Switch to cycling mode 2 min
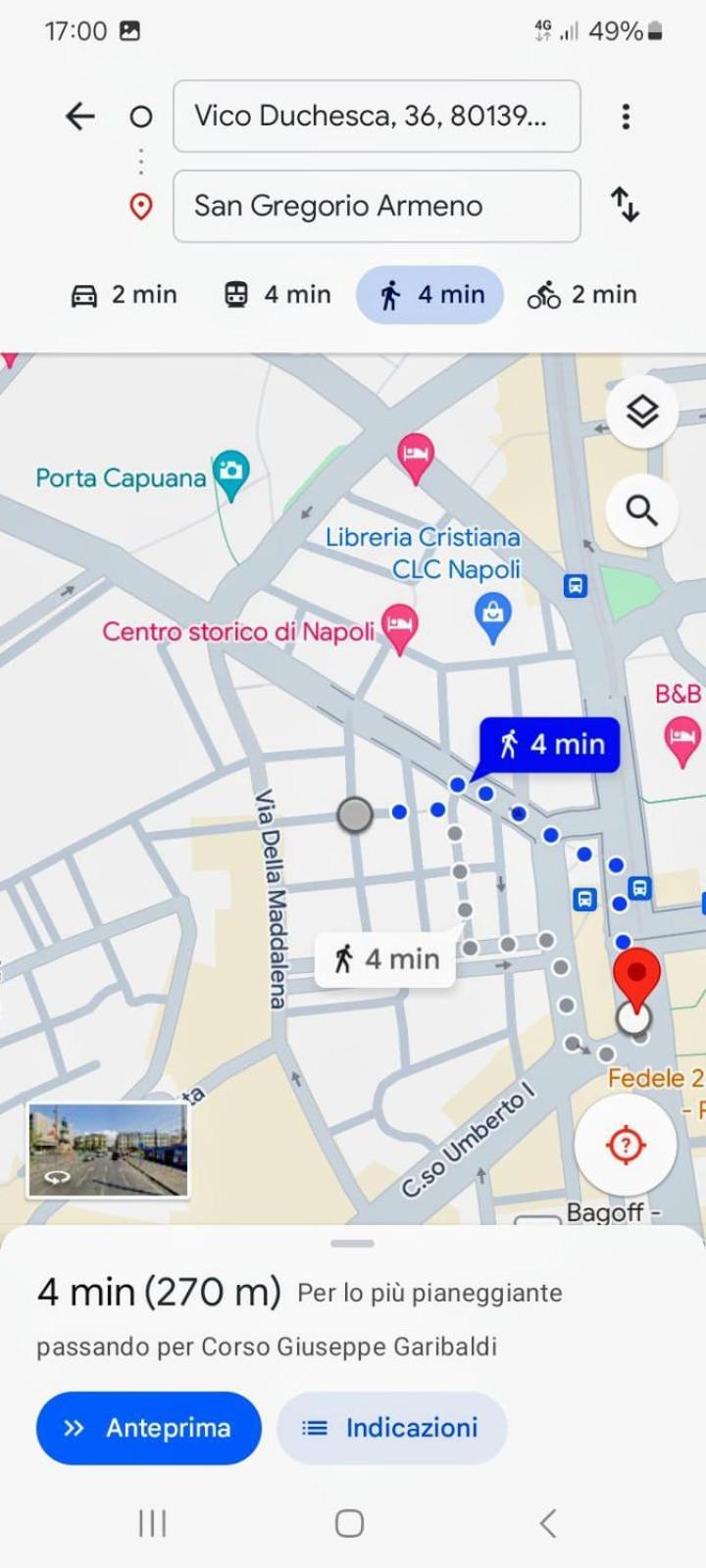Viewport: 706px width, 1568px height. [x=582, y=295]
